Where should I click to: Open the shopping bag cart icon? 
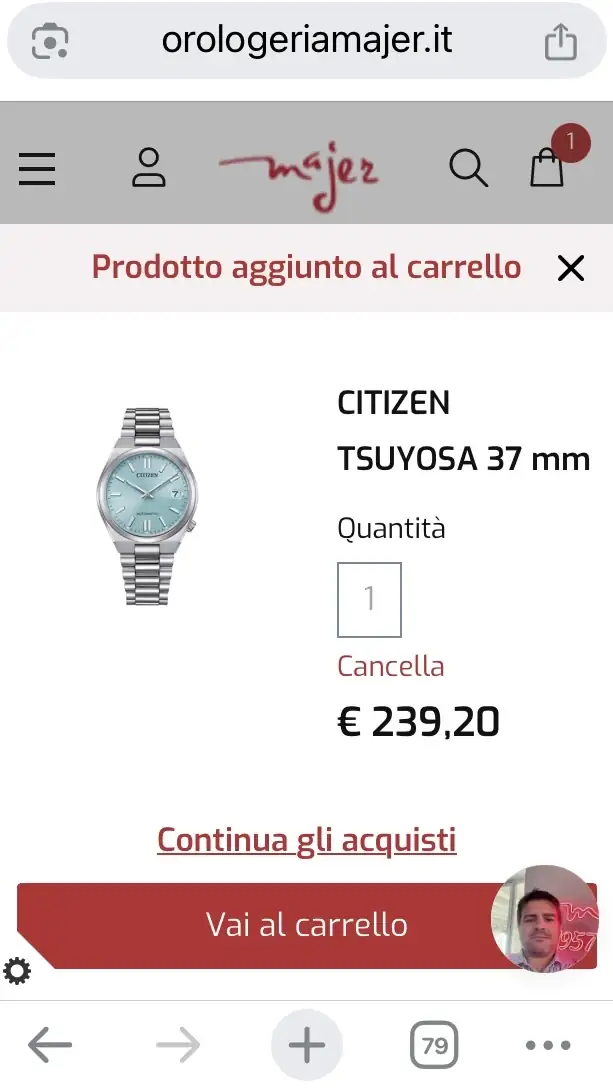point(547,168)
